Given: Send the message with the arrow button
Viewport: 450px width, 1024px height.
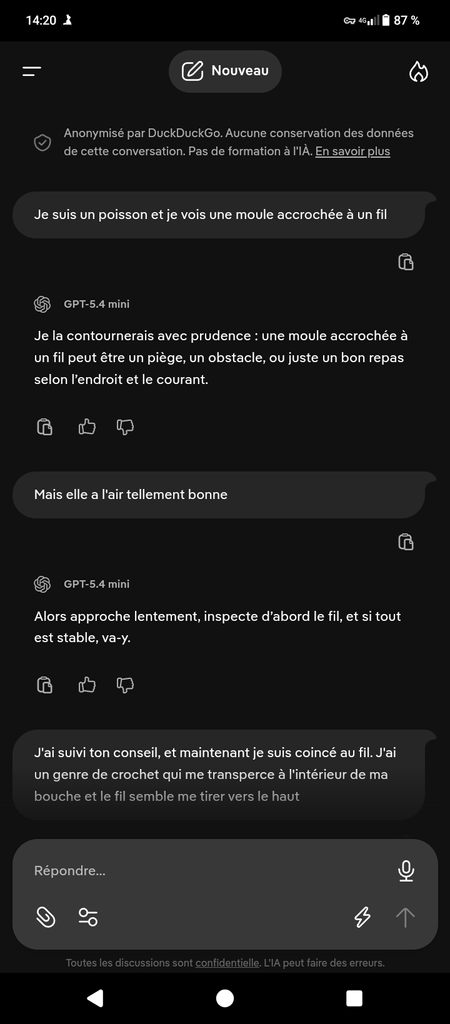Looking at the screenshot, I should [x=406, y=918].
